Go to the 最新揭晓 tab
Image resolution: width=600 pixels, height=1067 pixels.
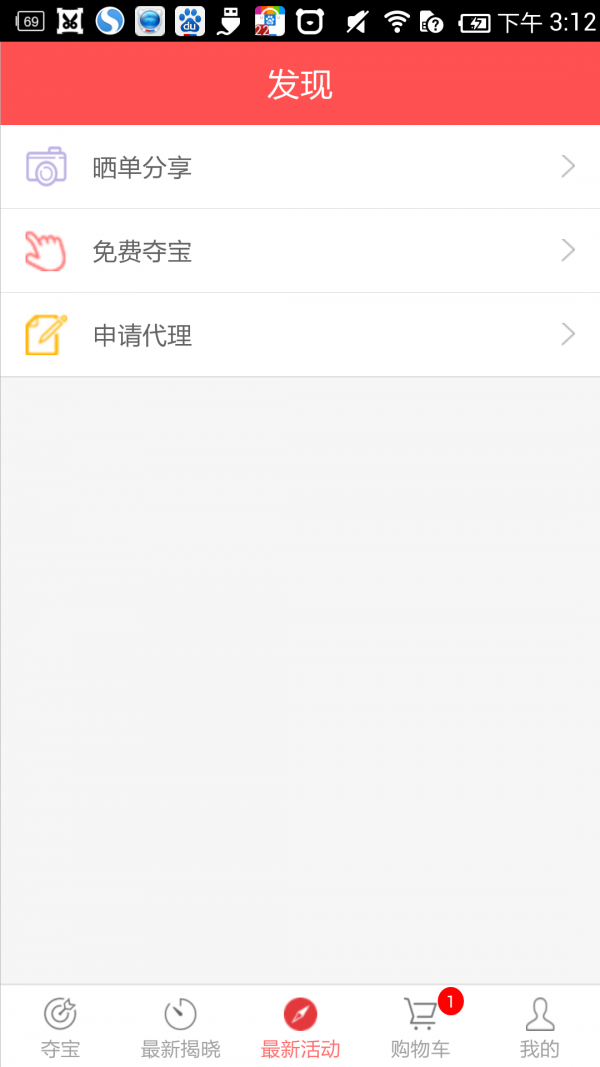[180, 1027]
